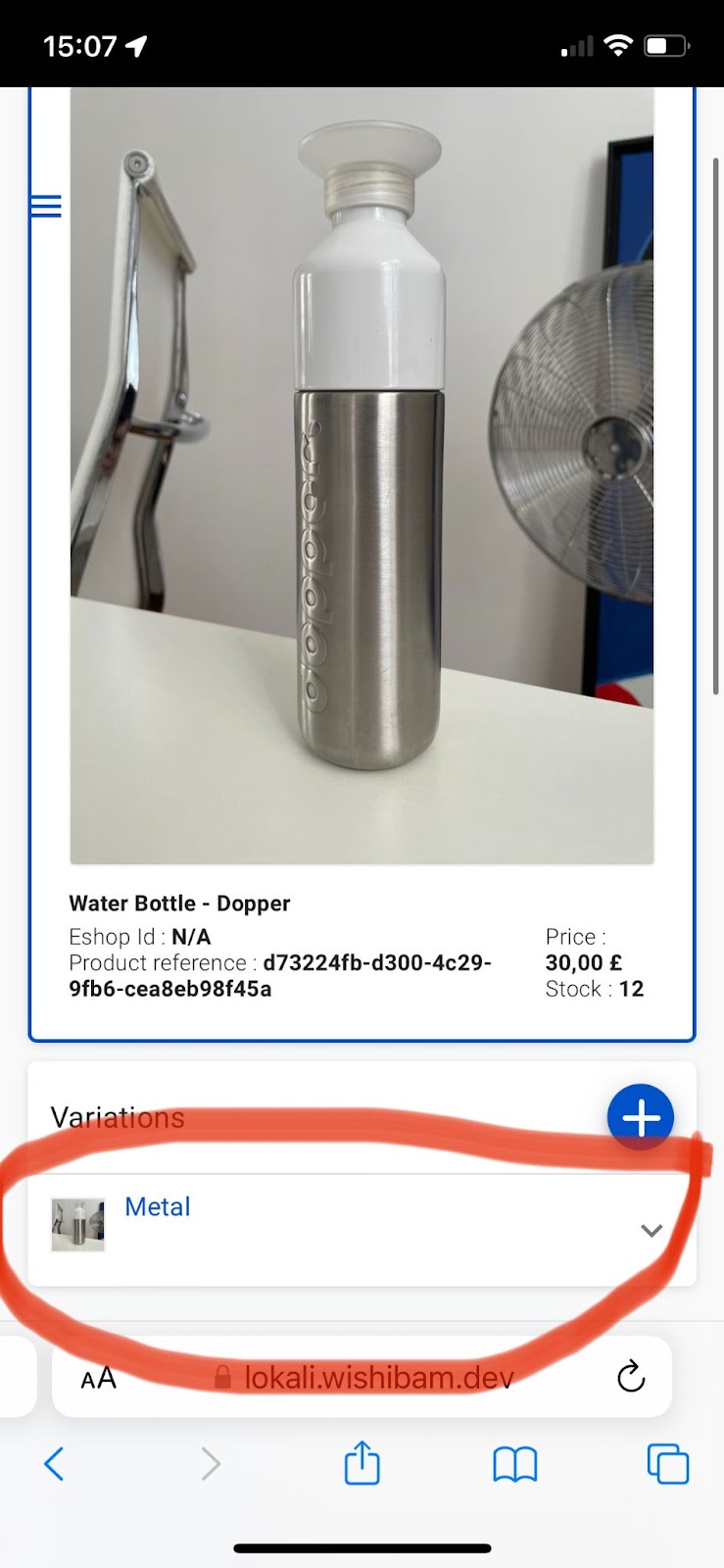Open the hamburger menu
Viewport: 724px width, 1568px height.
(x=46, y=206)
